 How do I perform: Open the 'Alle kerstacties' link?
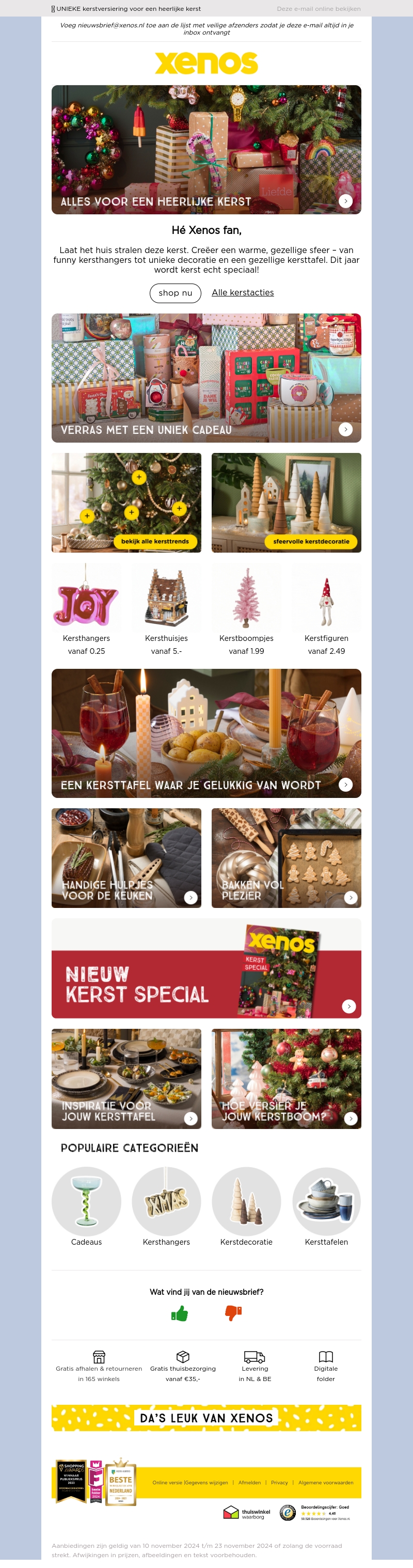click(x=242, y=293)
